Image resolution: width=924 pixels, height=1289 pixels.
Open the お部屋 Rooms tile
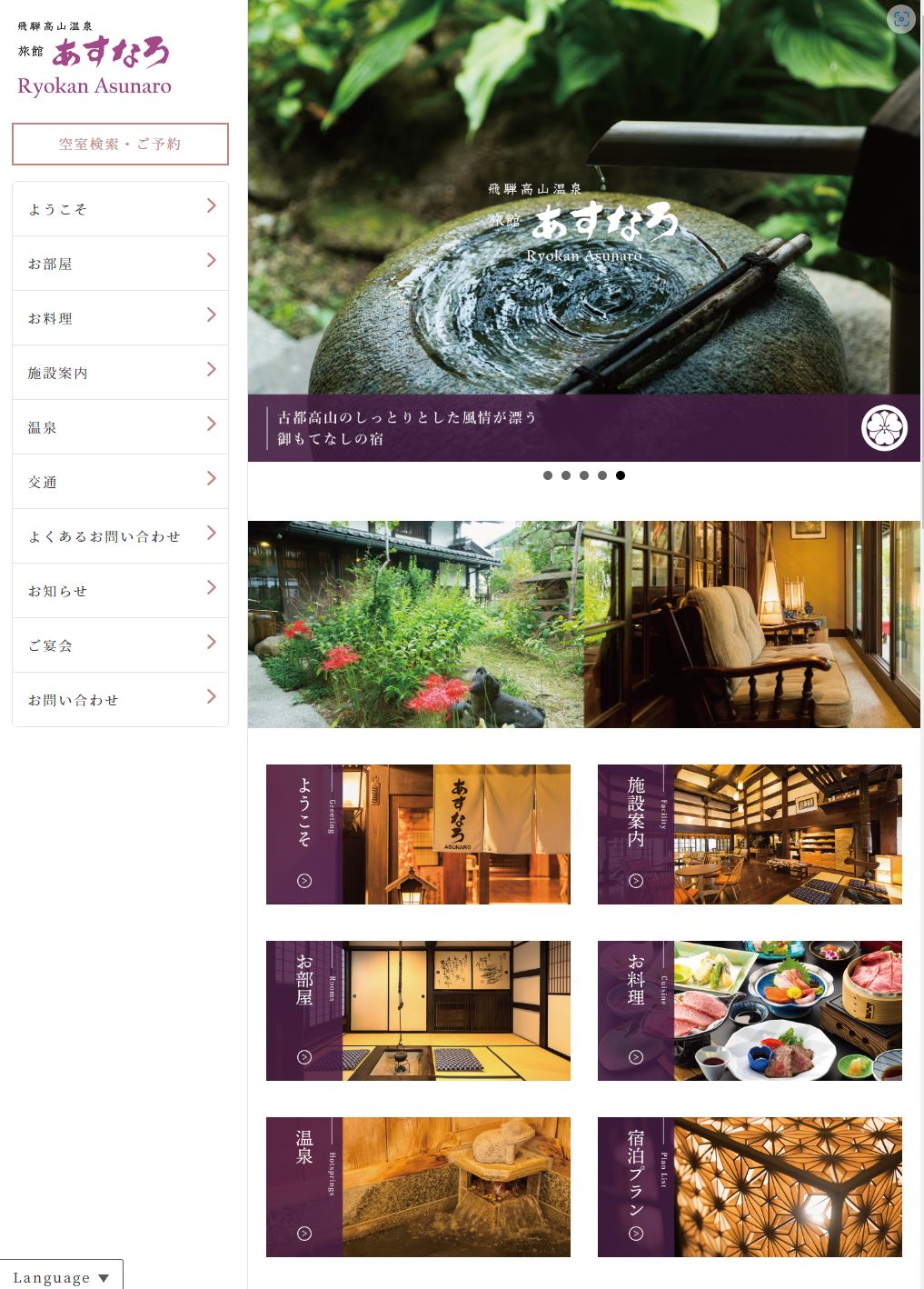coord(418,1011)
